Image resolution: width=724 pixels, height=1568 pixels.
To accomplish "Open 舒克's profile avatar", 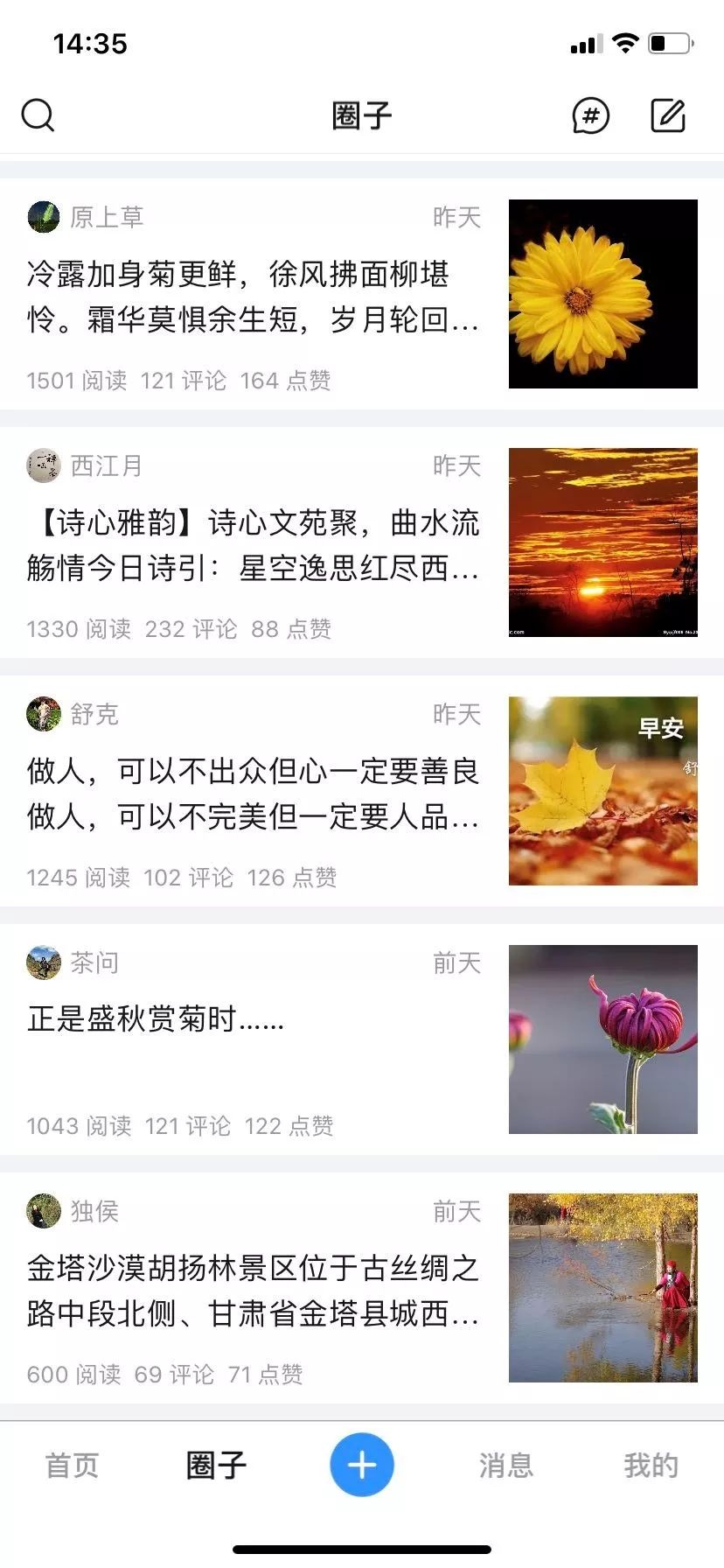I will tap(44, 714).
